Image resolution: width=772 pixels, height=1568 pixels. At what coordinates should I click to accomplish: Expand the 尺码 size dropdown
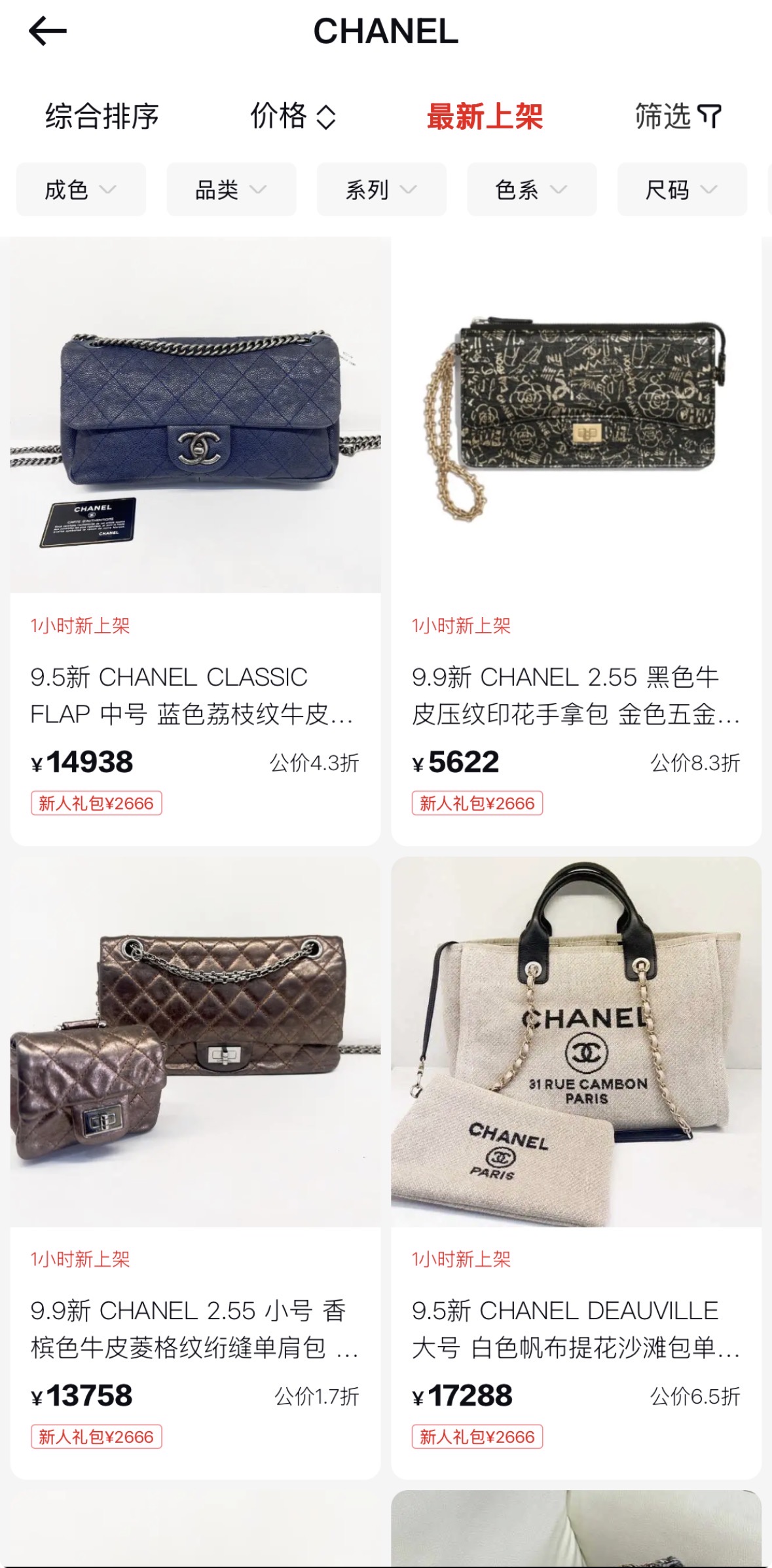click(682, 190)
